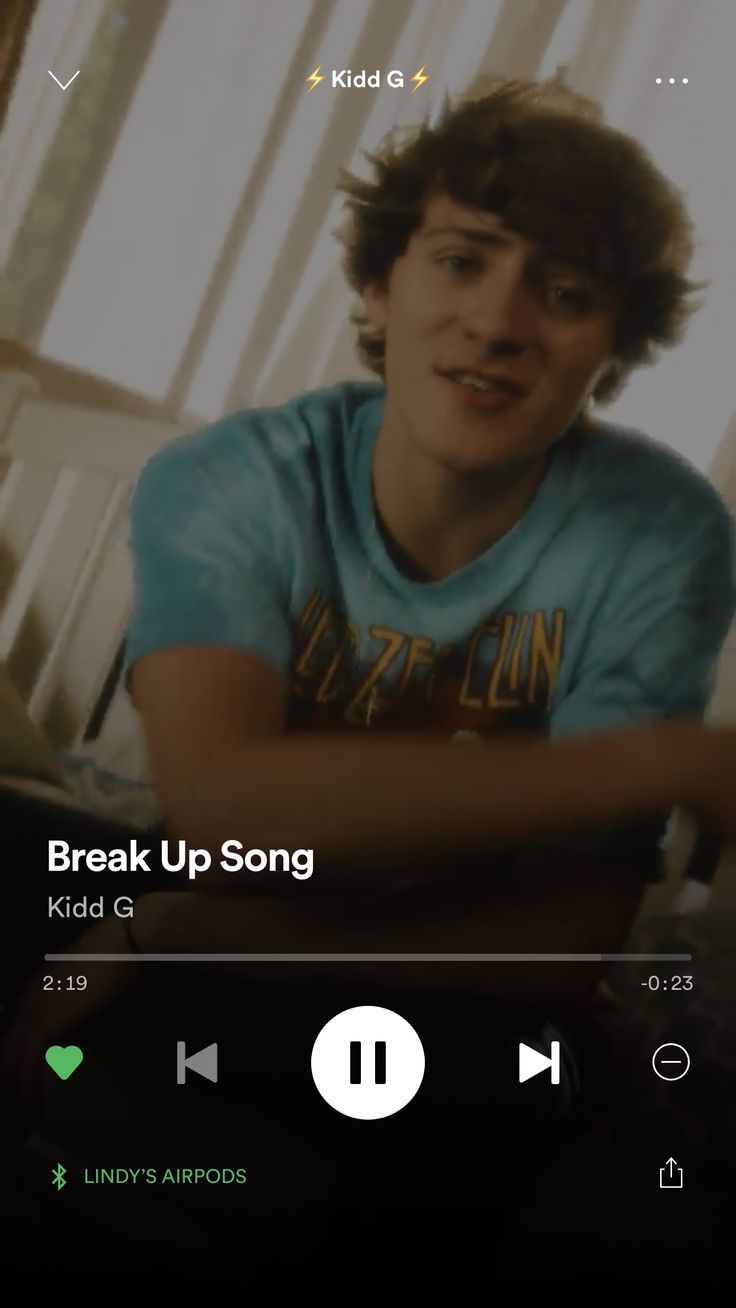Screen dimensions: 736x1308
Task: Go back to the previous track
Action: (x=197, y=1062)
